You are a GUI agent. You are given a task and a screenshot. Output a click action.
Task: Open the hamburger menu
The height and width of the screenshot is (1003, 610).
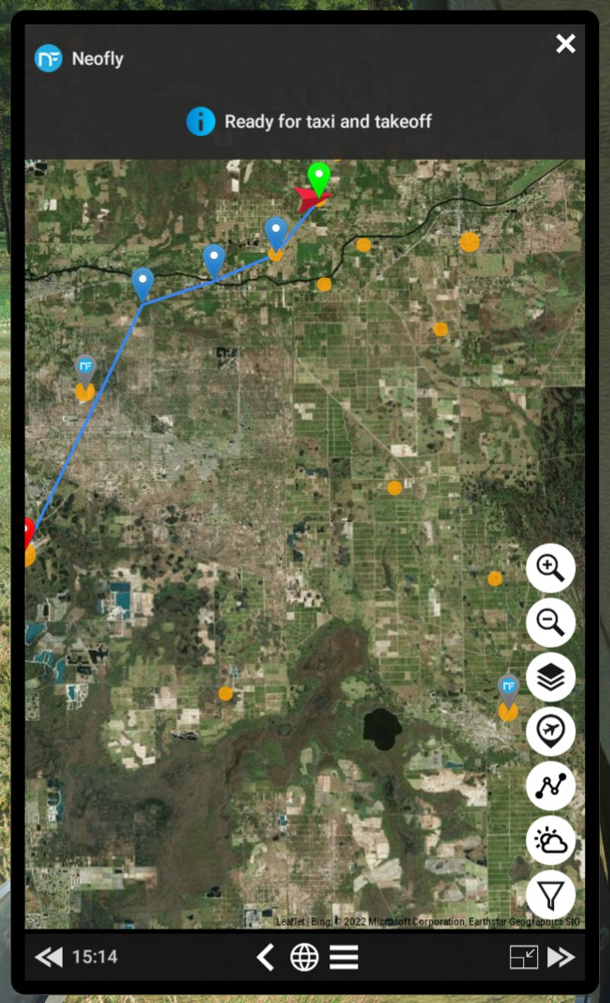344,958
